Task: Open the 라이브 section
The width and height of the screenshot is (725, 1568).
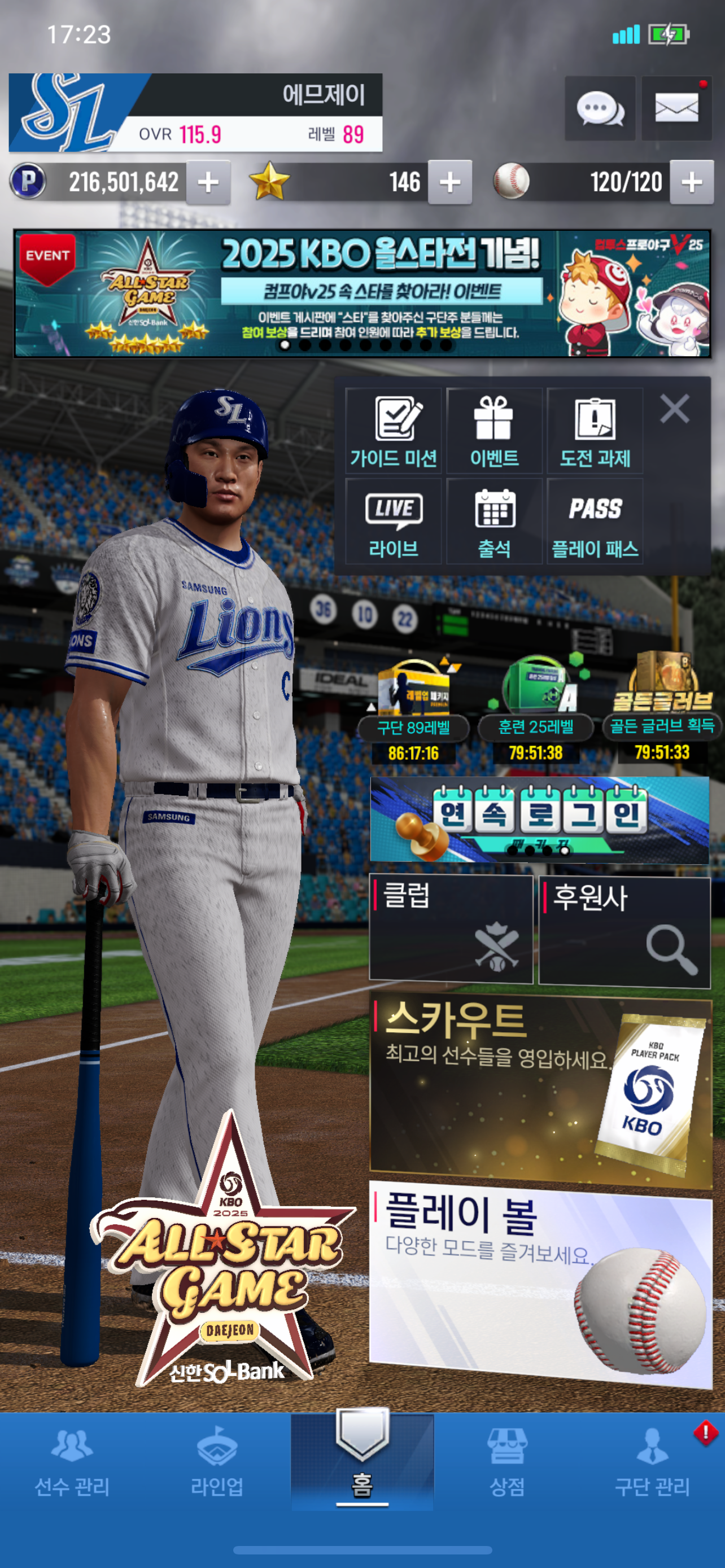Action: [x=393, y=521]
